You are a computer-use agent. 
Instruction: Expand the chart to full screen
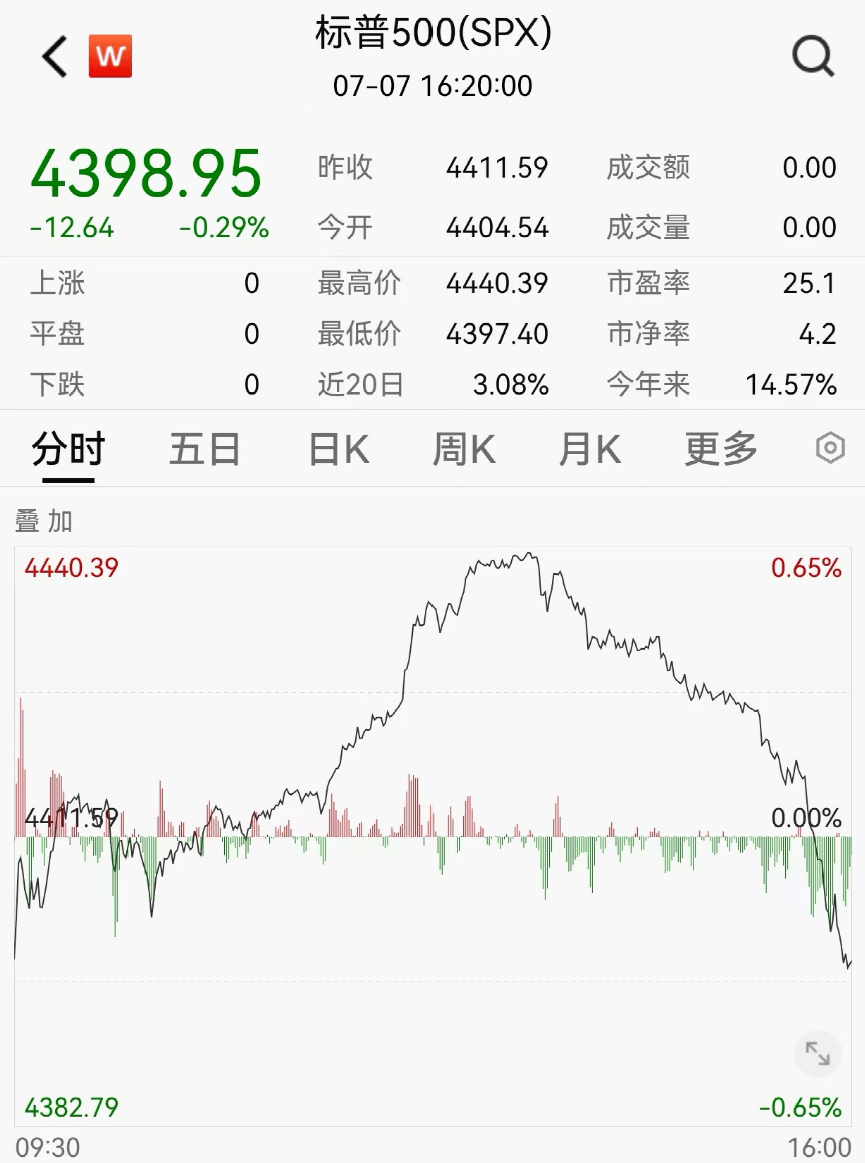(x=817, y=1054)
